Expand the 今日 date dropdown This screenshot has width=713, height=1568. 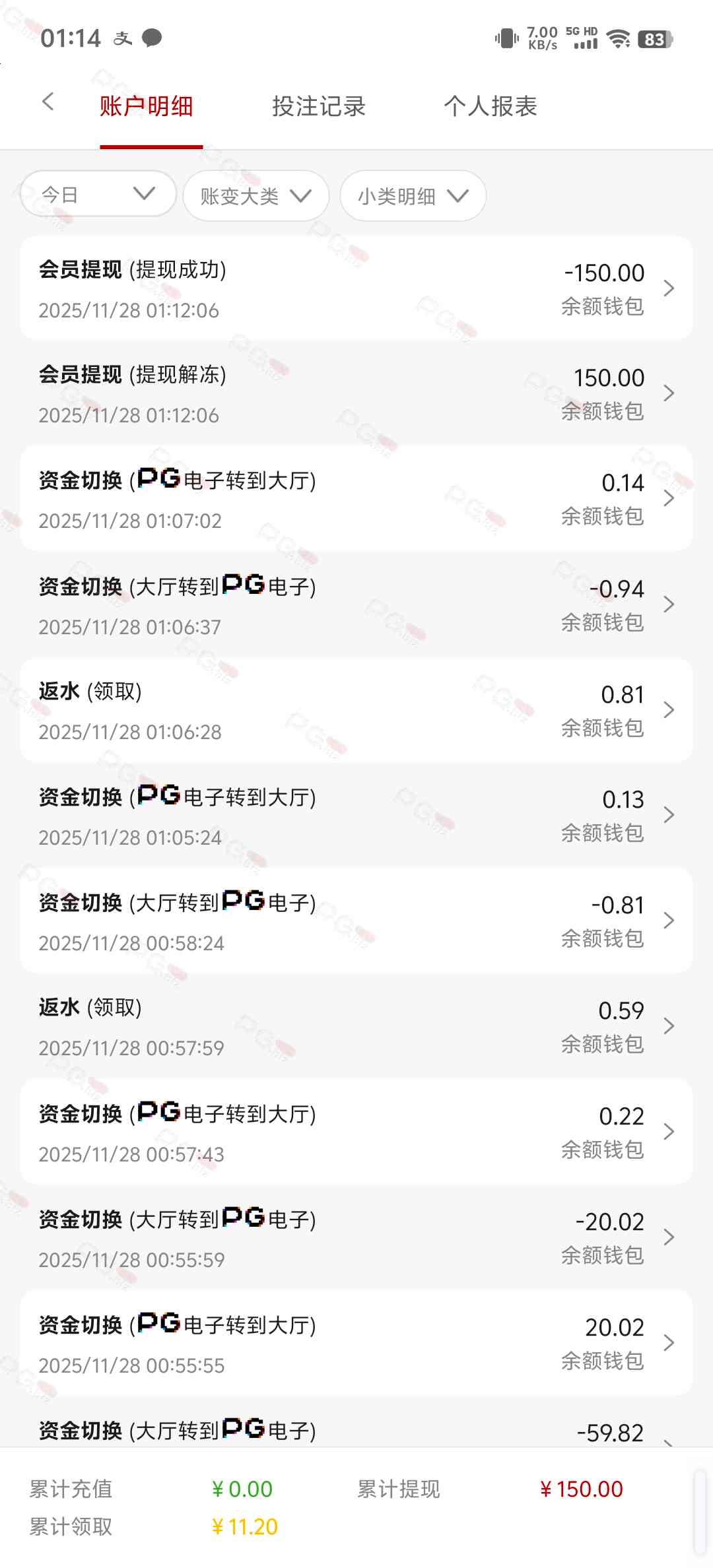(98, 194)
